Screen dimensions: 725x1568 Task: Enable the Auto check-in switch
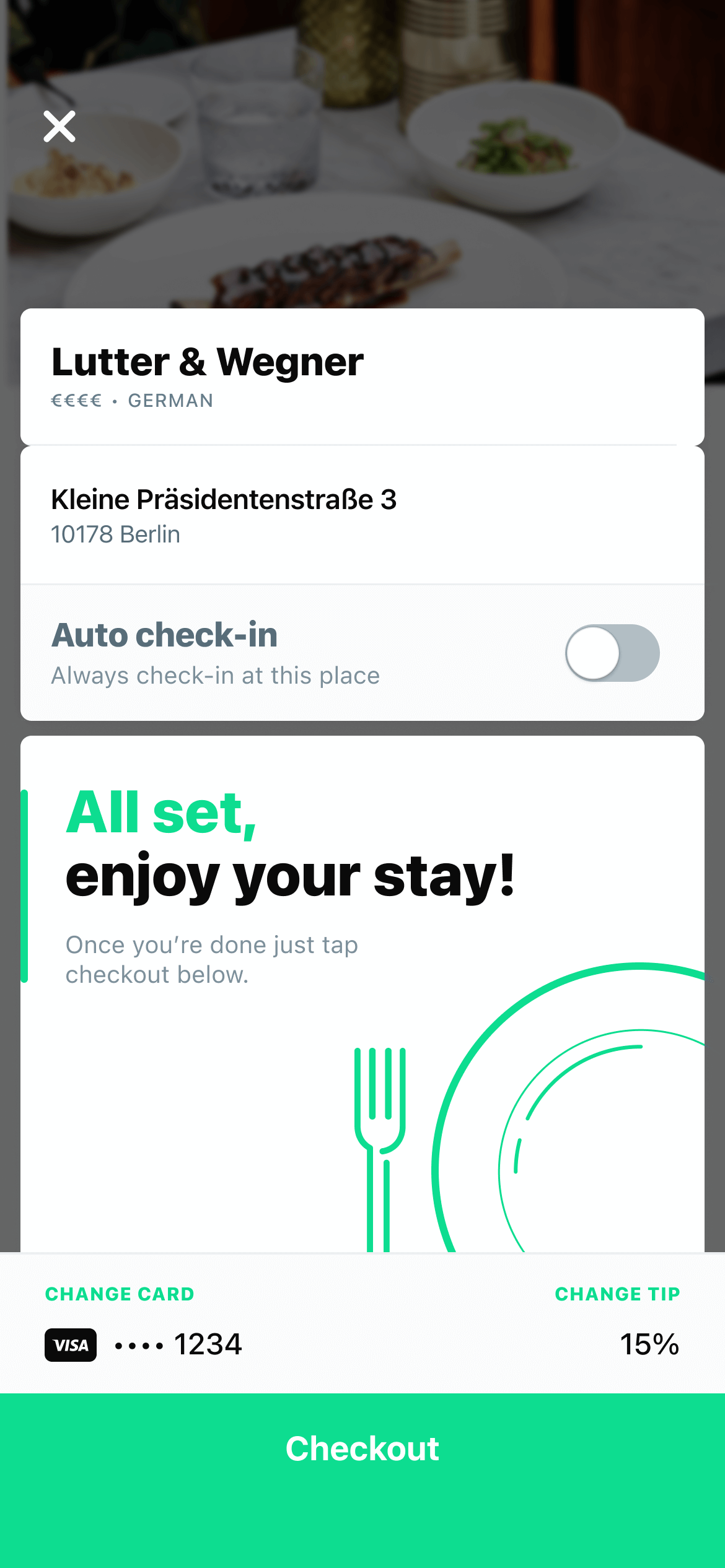(x=612, y=653)
